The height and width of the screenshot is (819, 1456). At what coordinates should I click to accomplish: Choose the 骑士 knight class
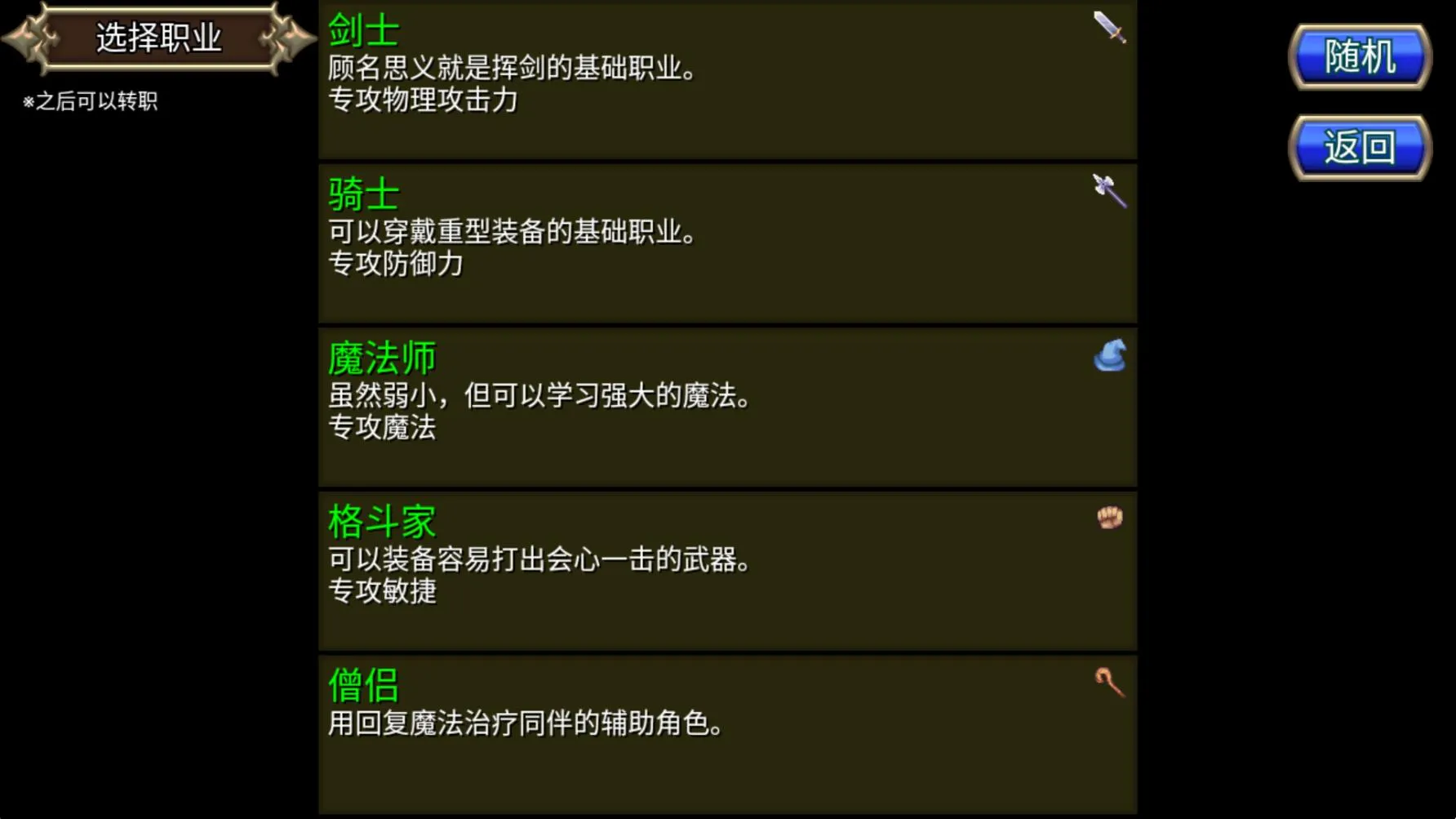(x=726, y=243)
